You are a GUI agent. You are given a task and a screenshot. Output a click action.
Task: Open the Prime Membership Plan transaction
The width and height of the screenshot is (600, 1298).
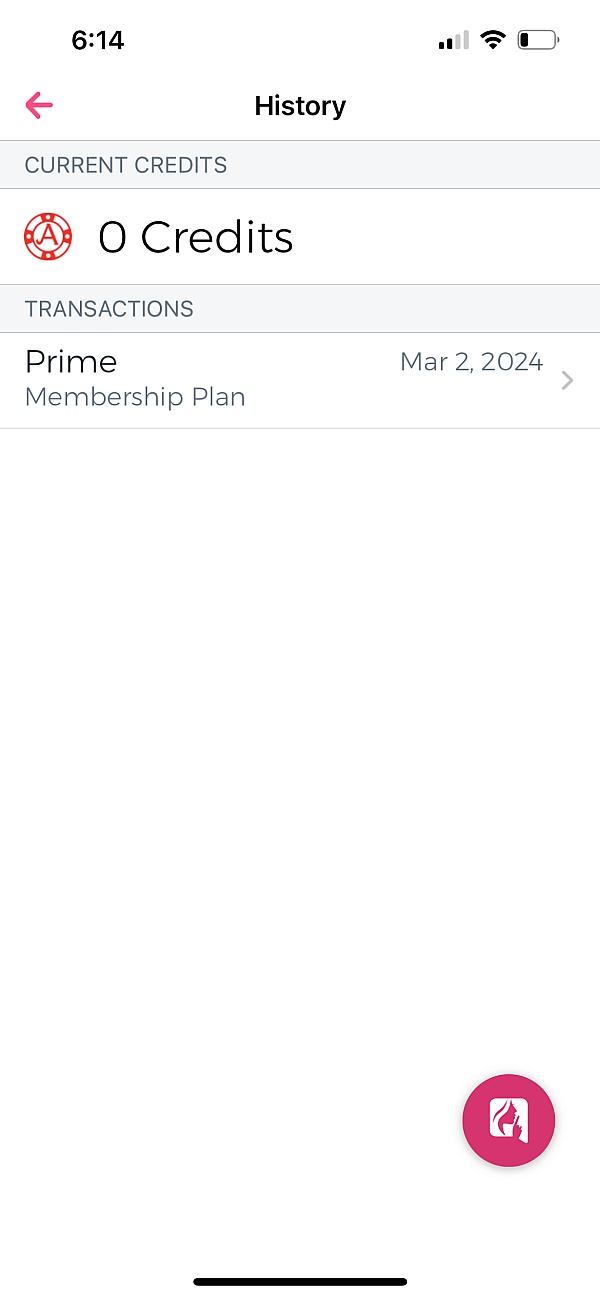pos(300,380)
